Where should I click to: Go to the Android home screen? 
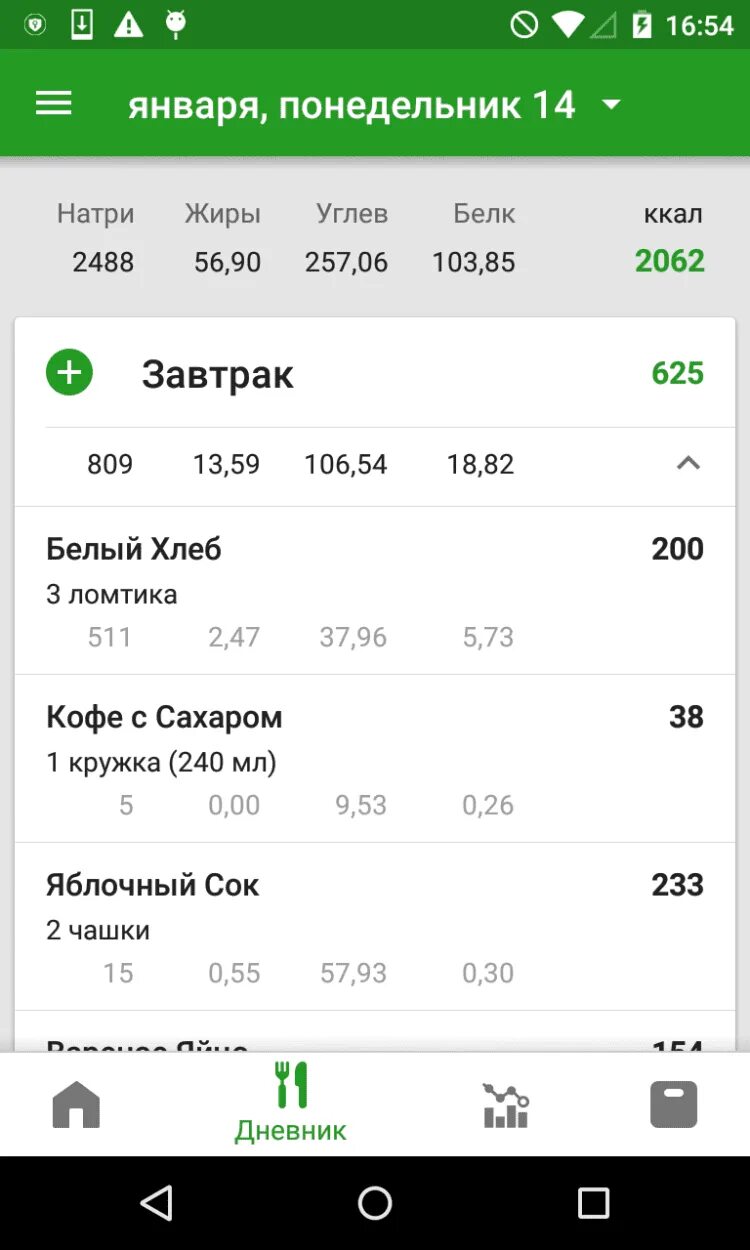[375, 1203]
